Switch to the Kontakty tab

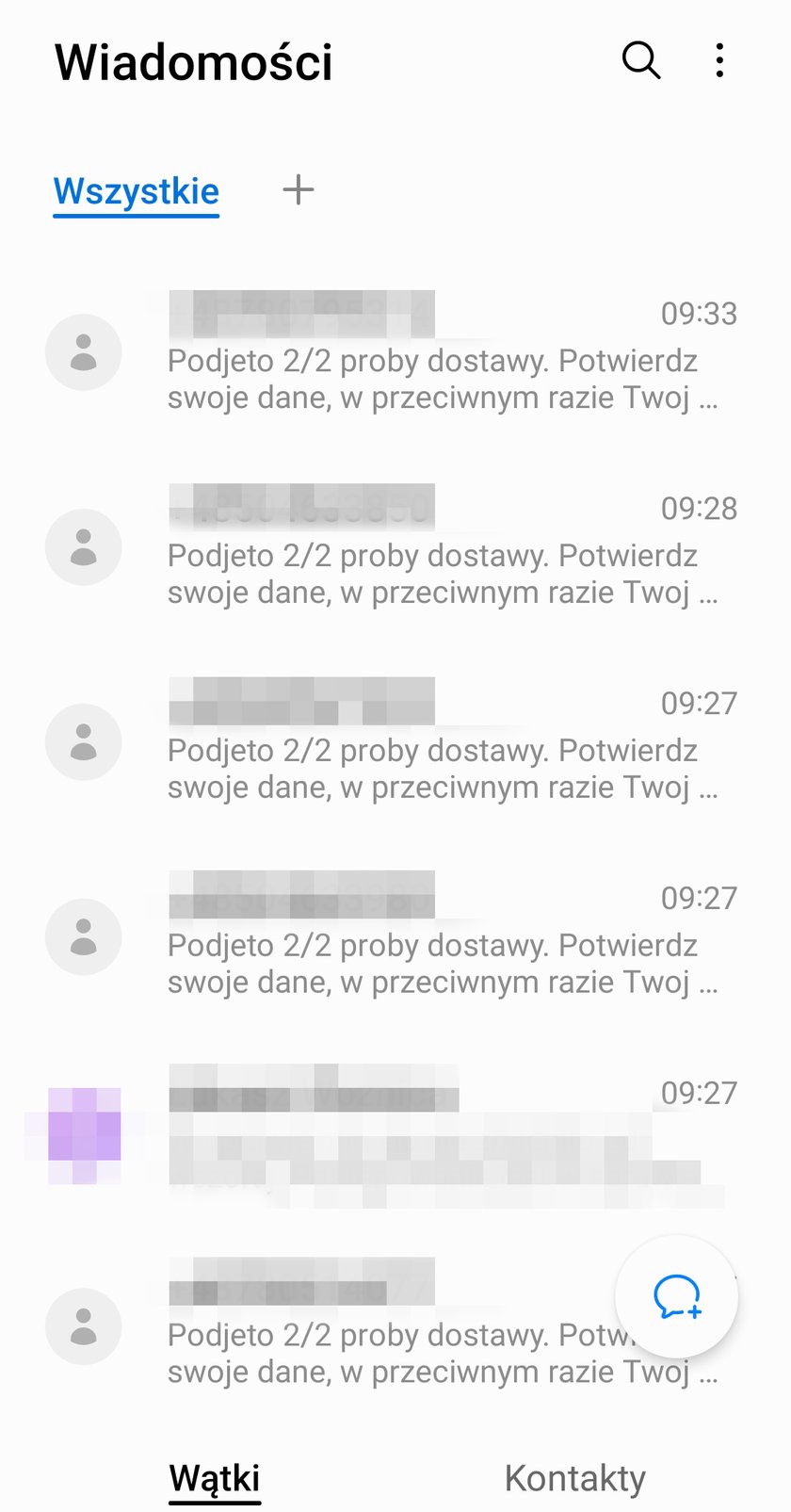[574, 1478]
